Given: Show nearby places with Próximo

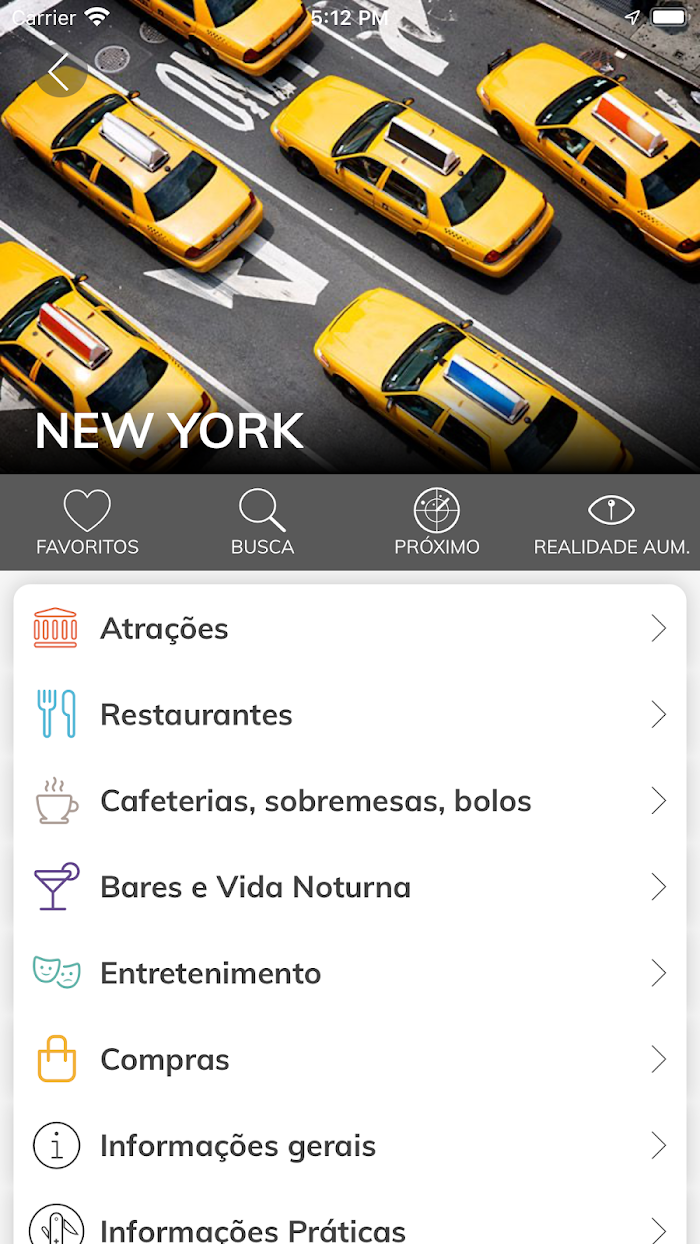Looking at the screenshot, I should coord(437,523).
